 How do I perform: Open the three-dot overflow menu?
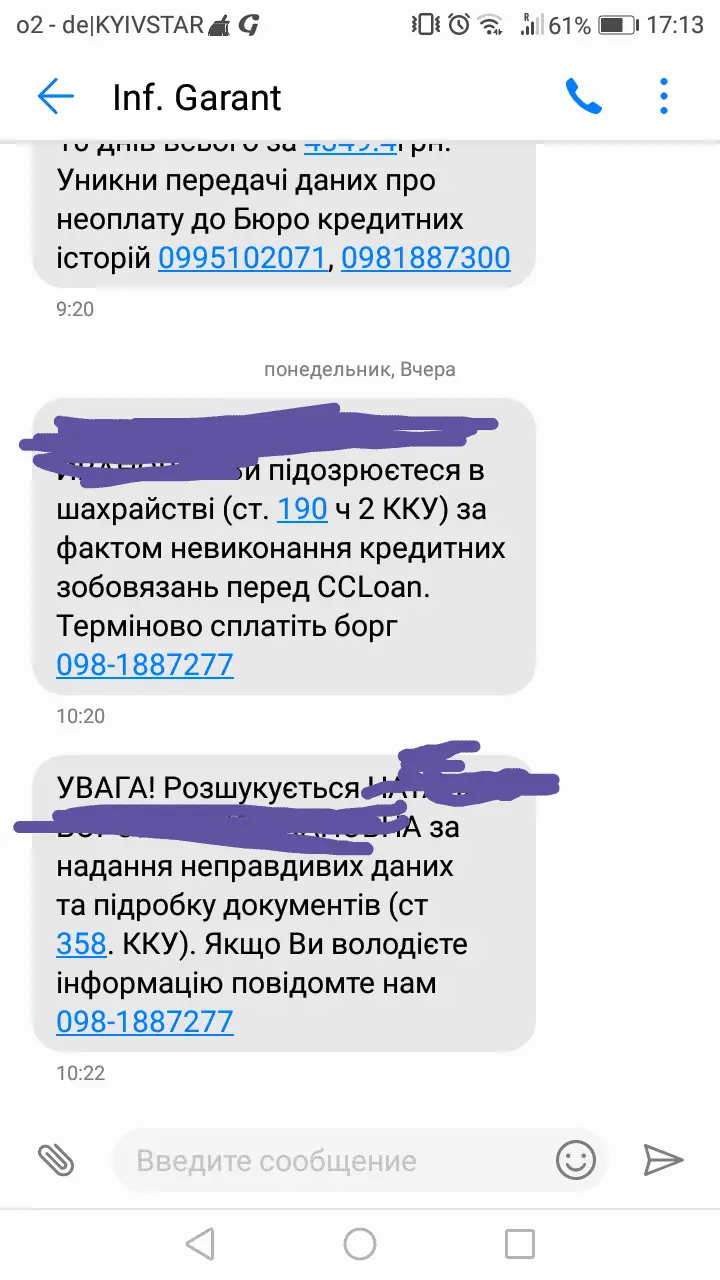pos(664,97)
